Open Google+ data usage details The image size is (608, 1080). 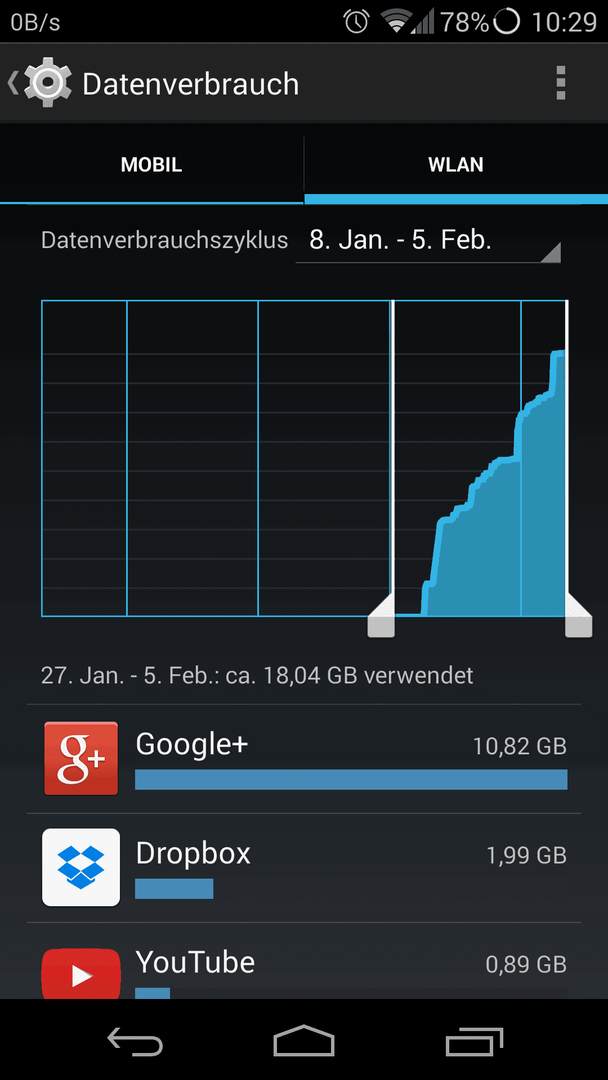[304, 758]
